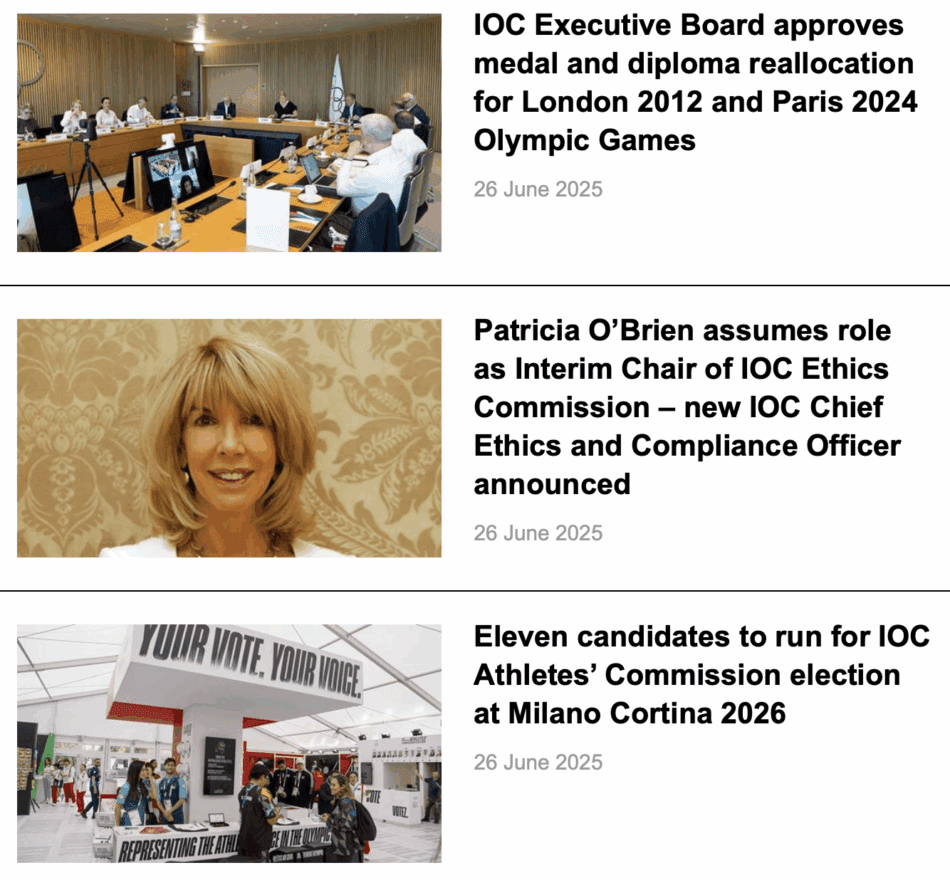This screenshot has width=950, height=880.
Task: Tap the Patricia O'Brien portrait thumbnail
Action: click(x=229, y=438)
